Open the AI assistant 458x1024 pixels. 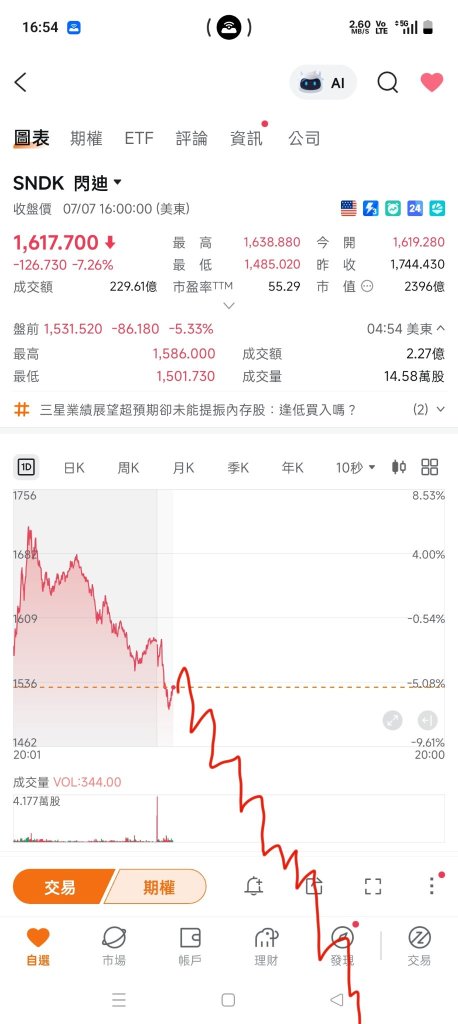pos(323,83)
